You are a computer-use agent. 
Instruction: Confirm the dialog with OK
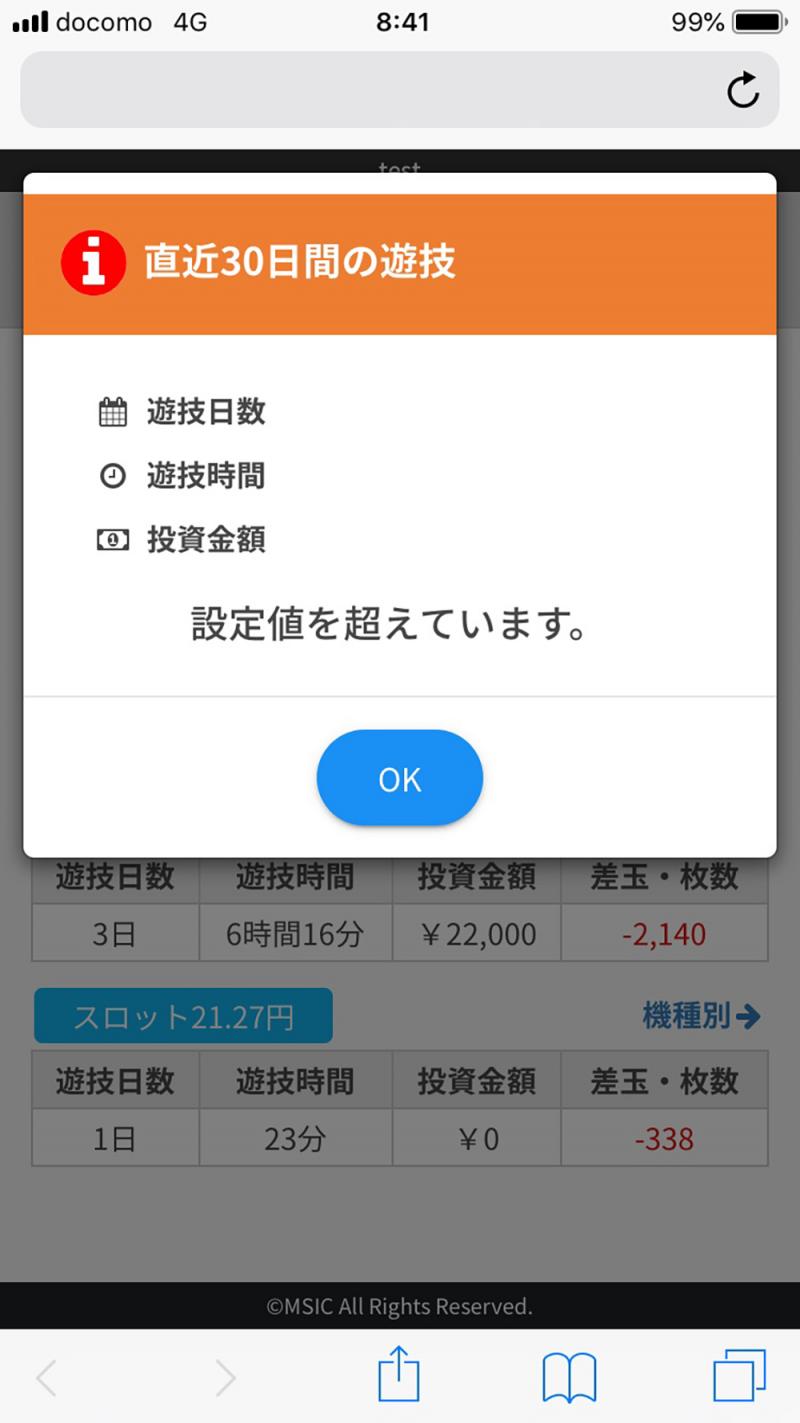tap(400, 779)
